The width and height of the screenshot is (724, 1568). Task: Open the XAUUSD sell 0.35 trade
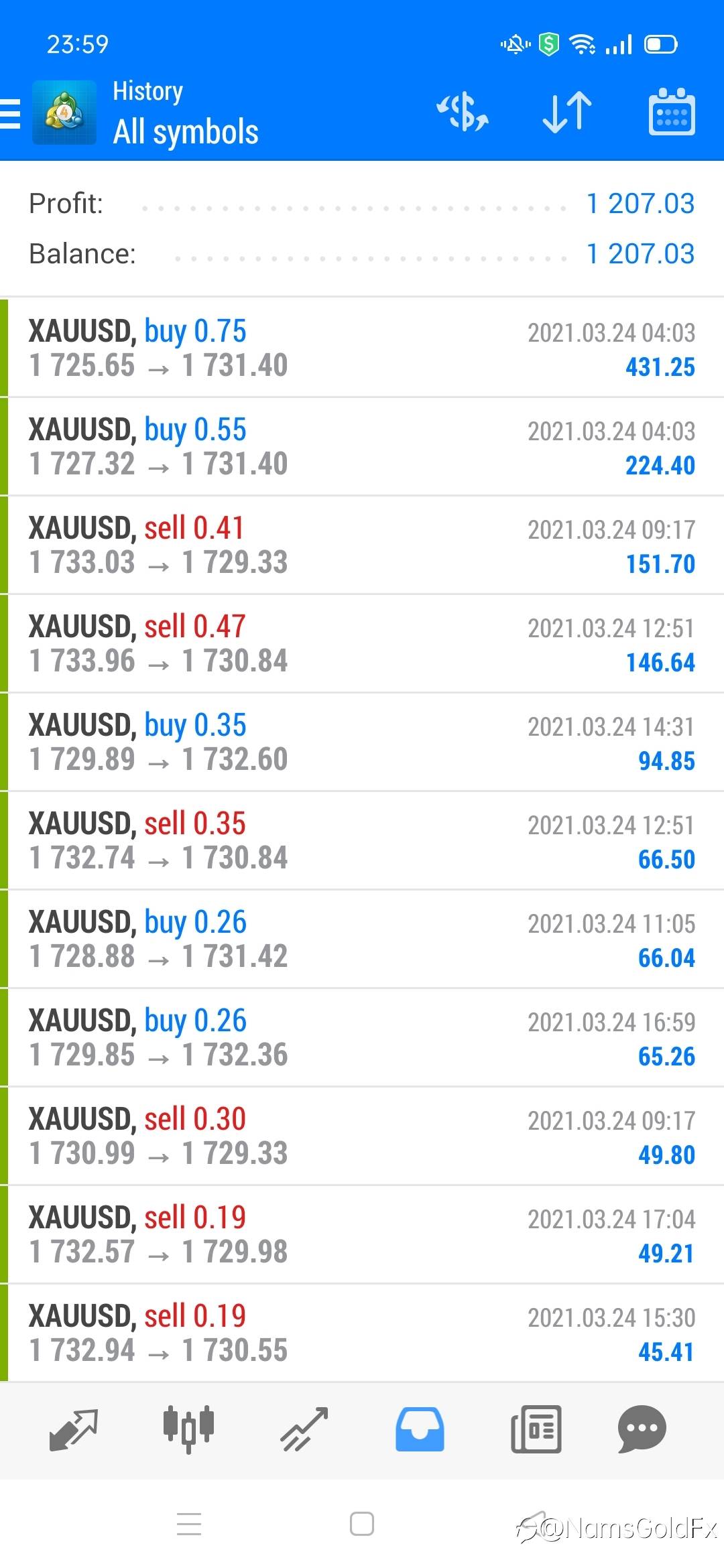click(x=362, y=840)
